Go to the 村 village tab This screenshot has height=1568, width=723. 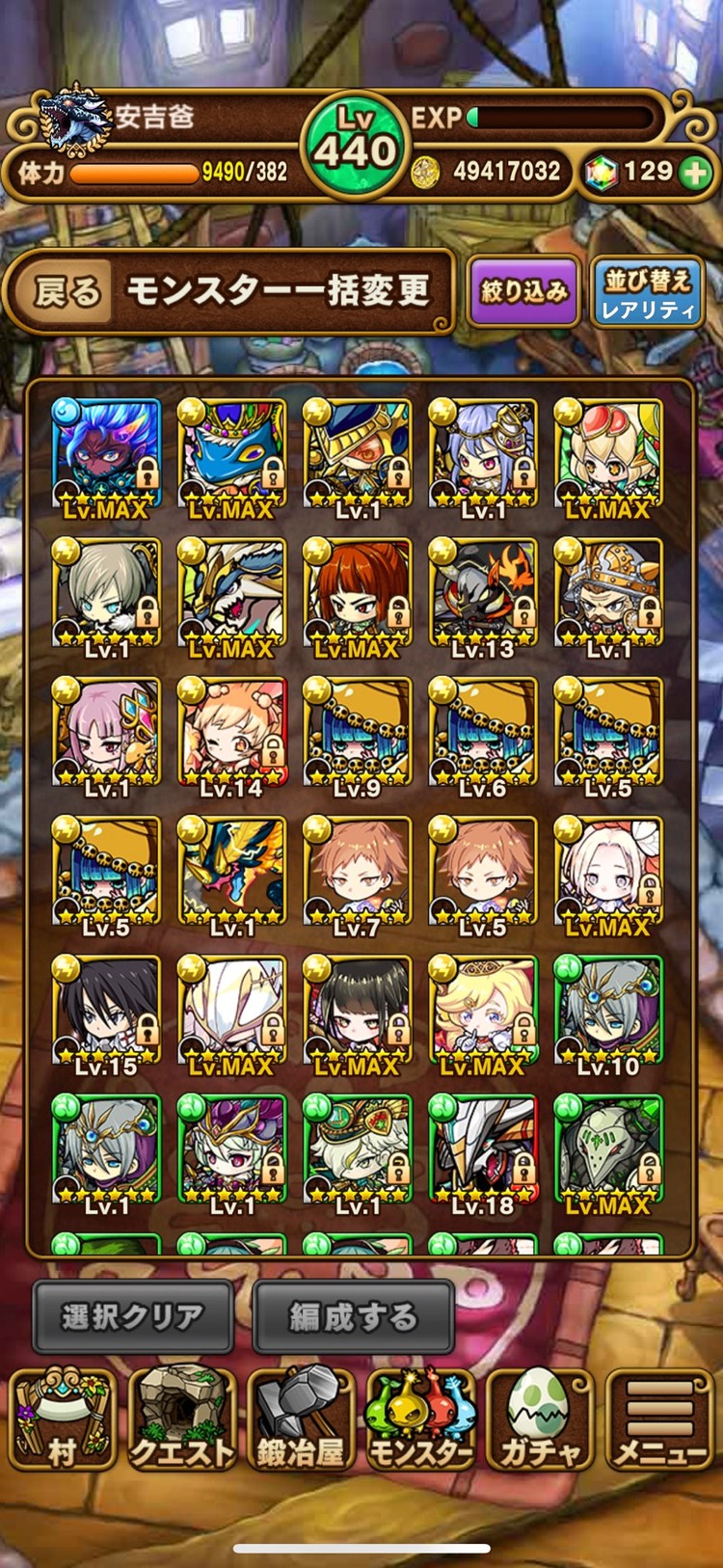[62, 1418]
